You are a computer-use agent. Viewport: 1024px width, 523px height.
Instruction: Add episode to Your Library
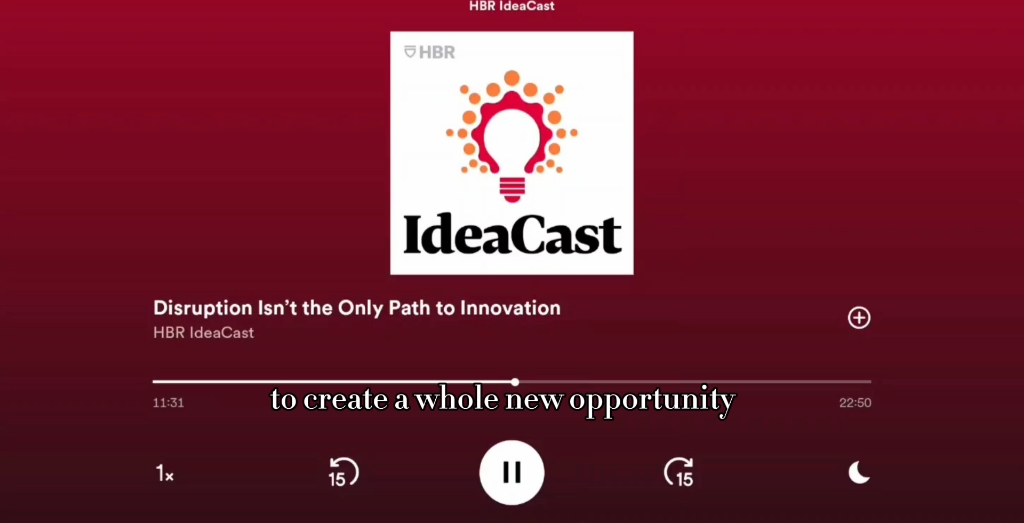pos(859,318)
